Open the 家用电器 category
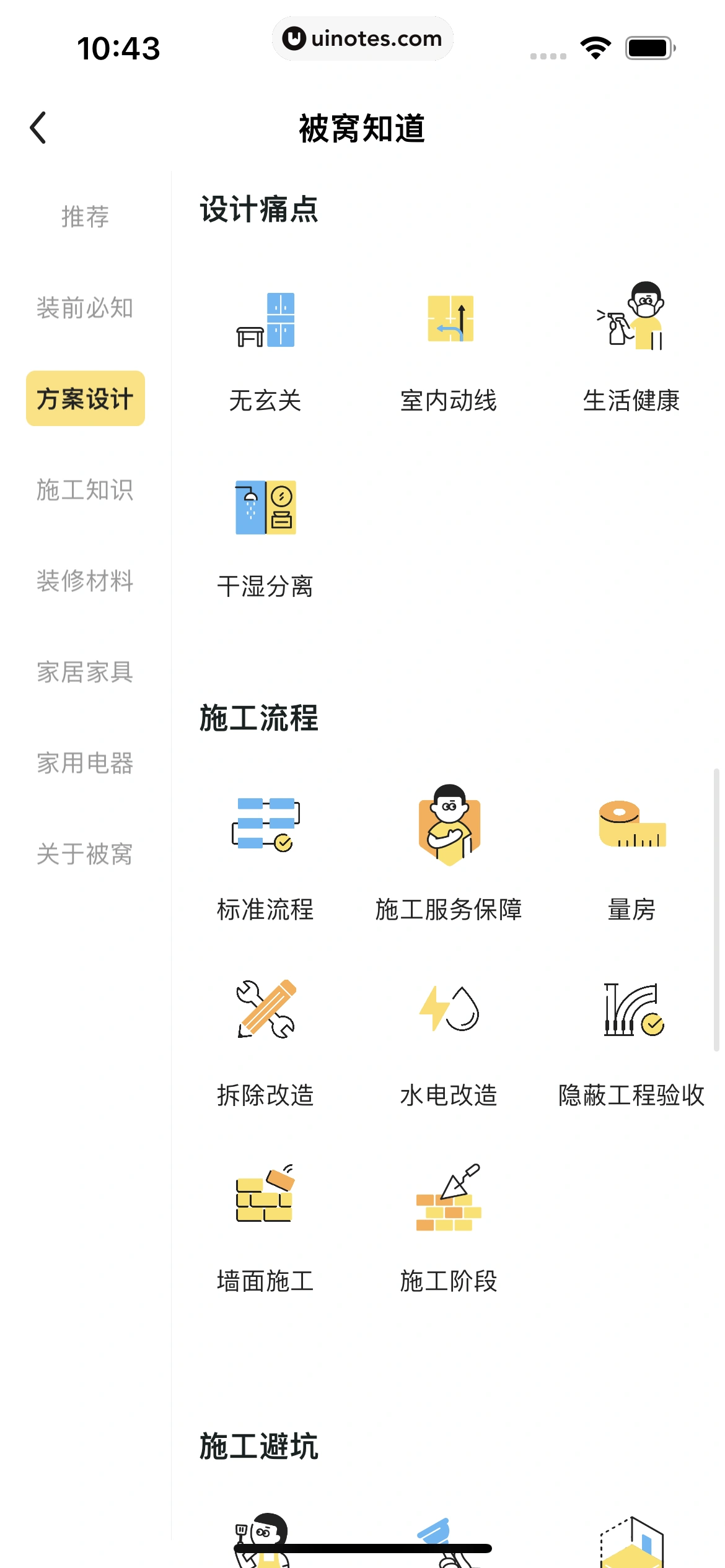Screen dimensions: 725x1568 pos(85,763)
